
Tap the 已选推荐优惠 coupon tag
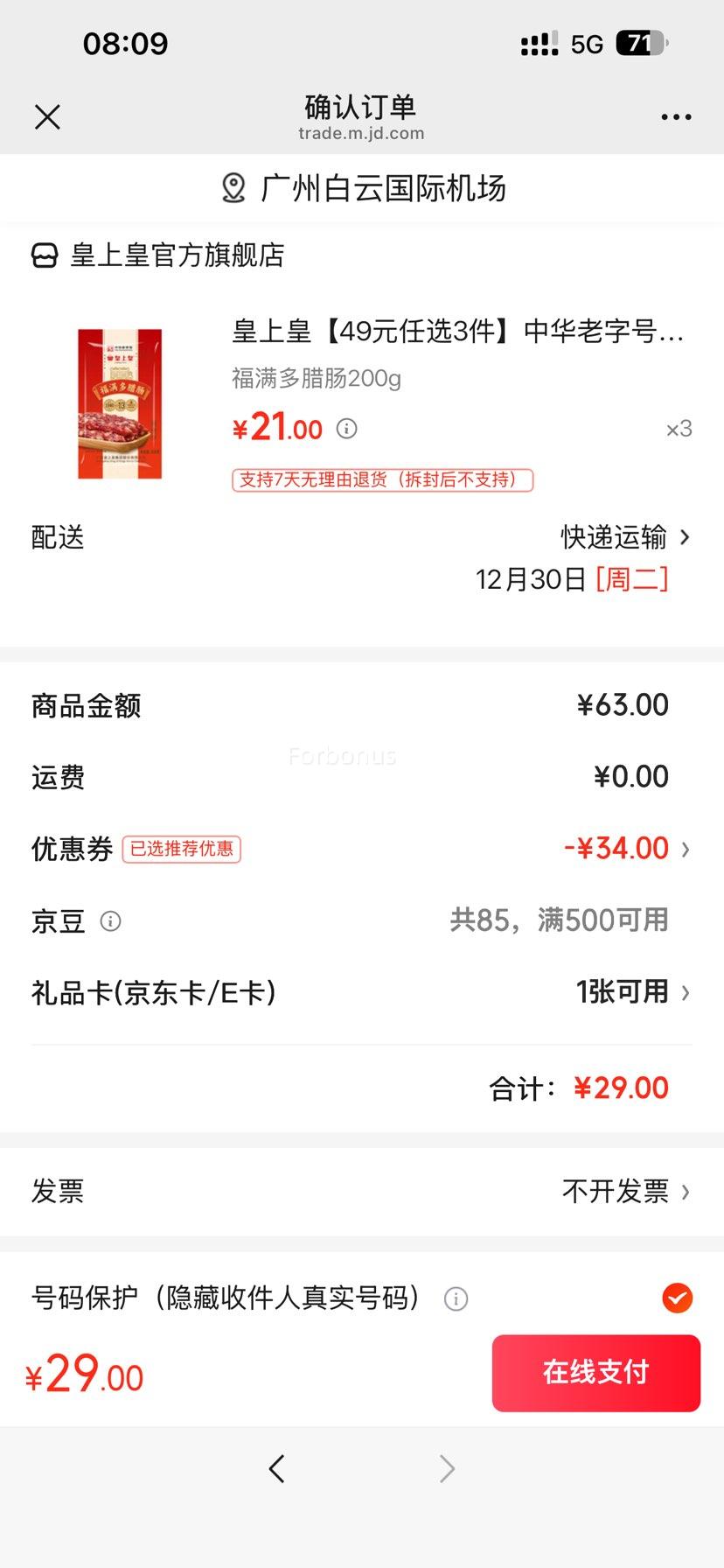[x=182, y=850]
